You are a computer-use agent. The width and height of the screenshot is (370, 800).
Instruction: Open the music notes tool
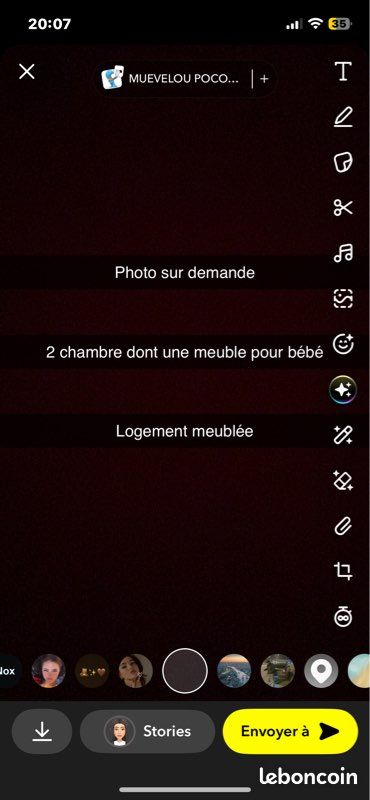click(x=343, y=253)
